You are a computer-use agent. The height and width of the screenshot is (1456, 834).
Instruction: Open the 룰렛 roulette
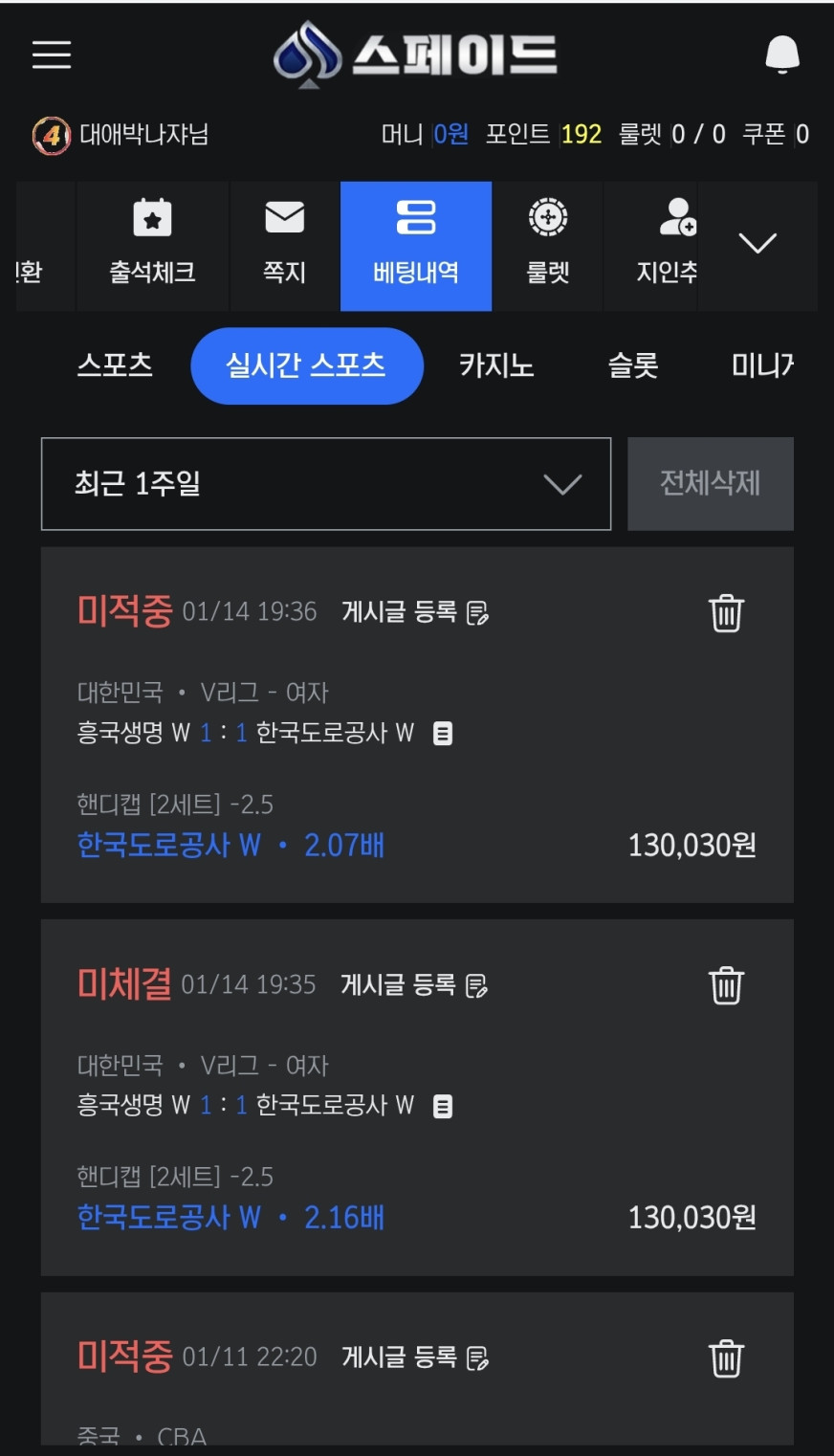pyautogui.click(x=548, y=245)
